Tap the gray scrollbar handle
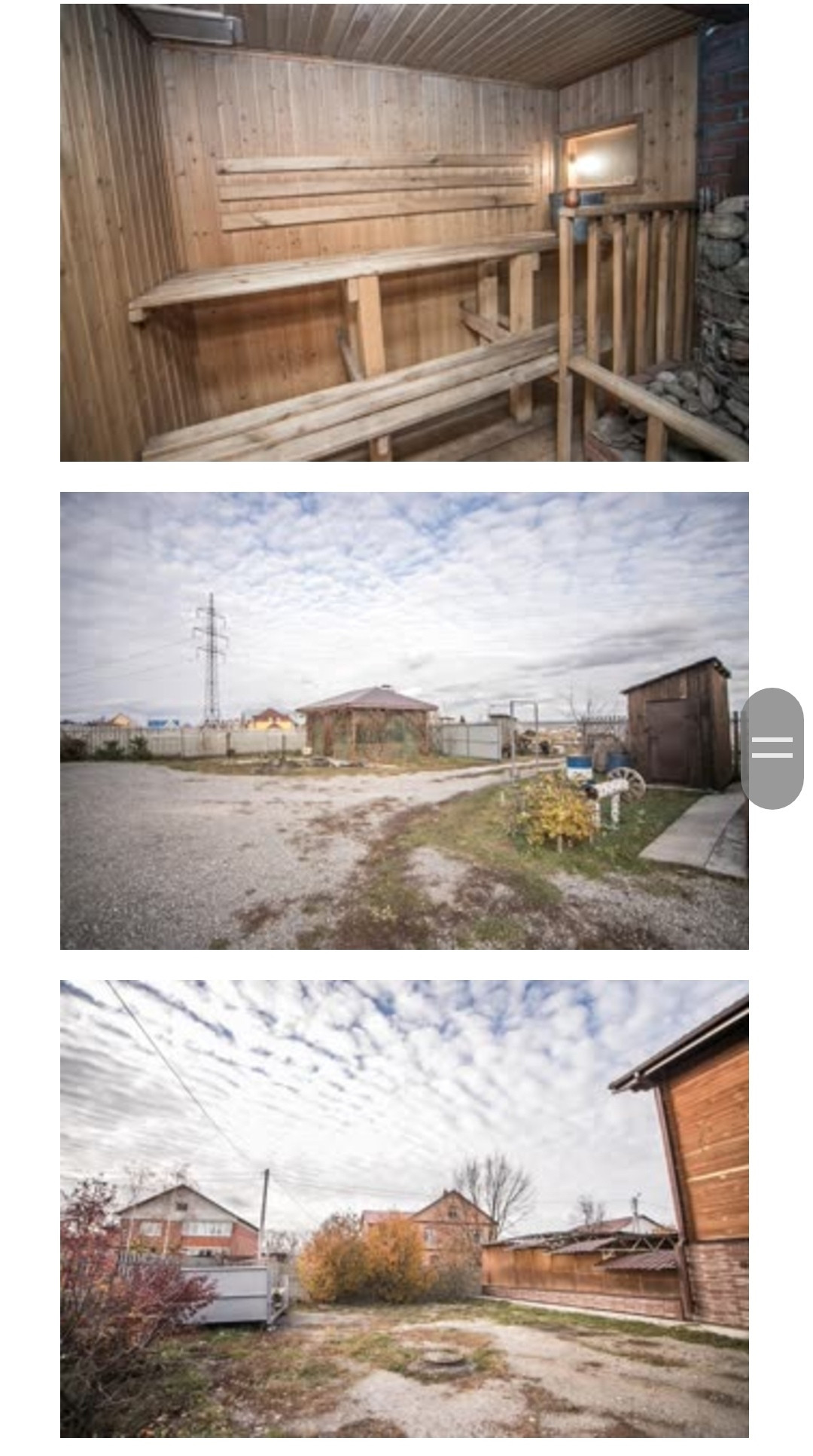Viewport: 813px width, 1456px height. pyautogui.click(x=772, y=748)
